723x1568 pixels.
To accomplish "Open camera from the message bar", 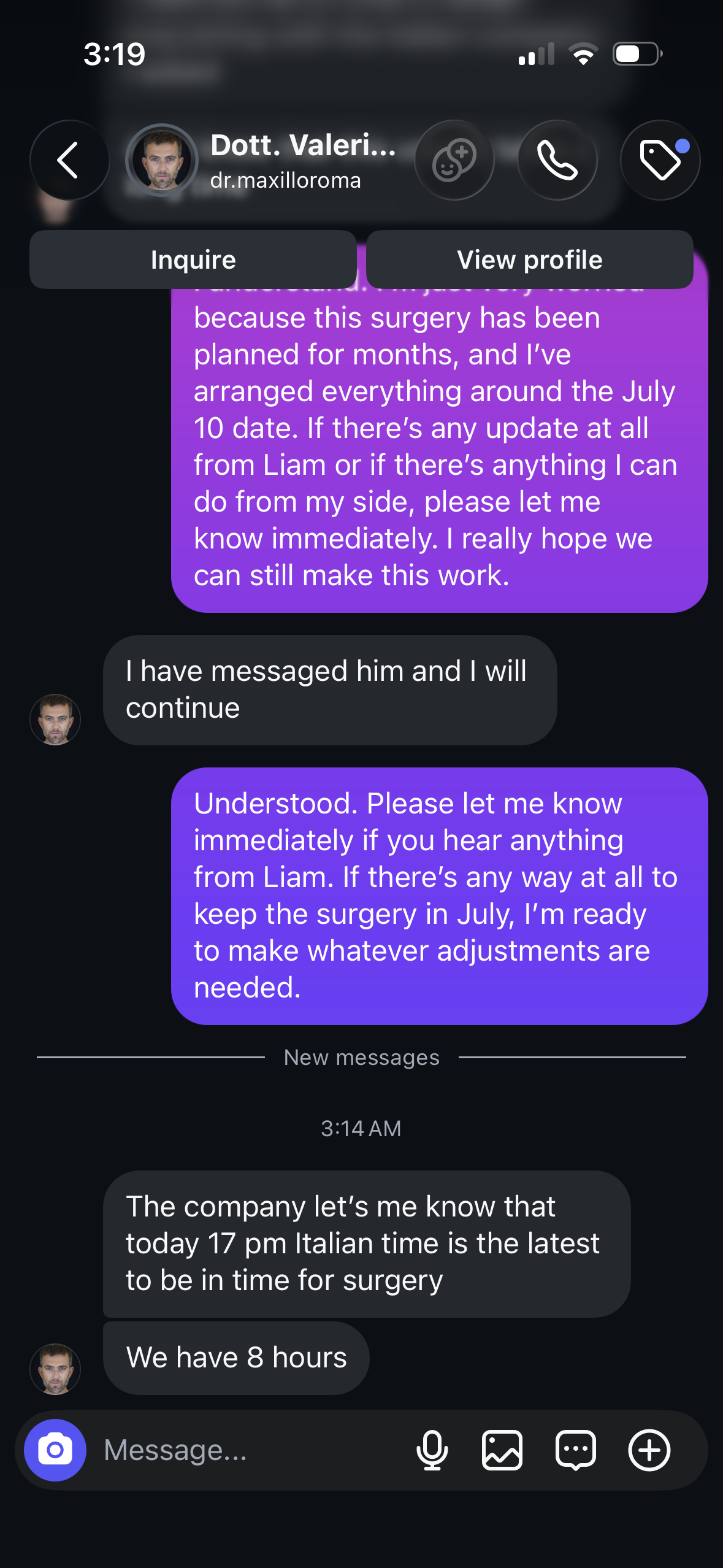I will click(55, 1450).
